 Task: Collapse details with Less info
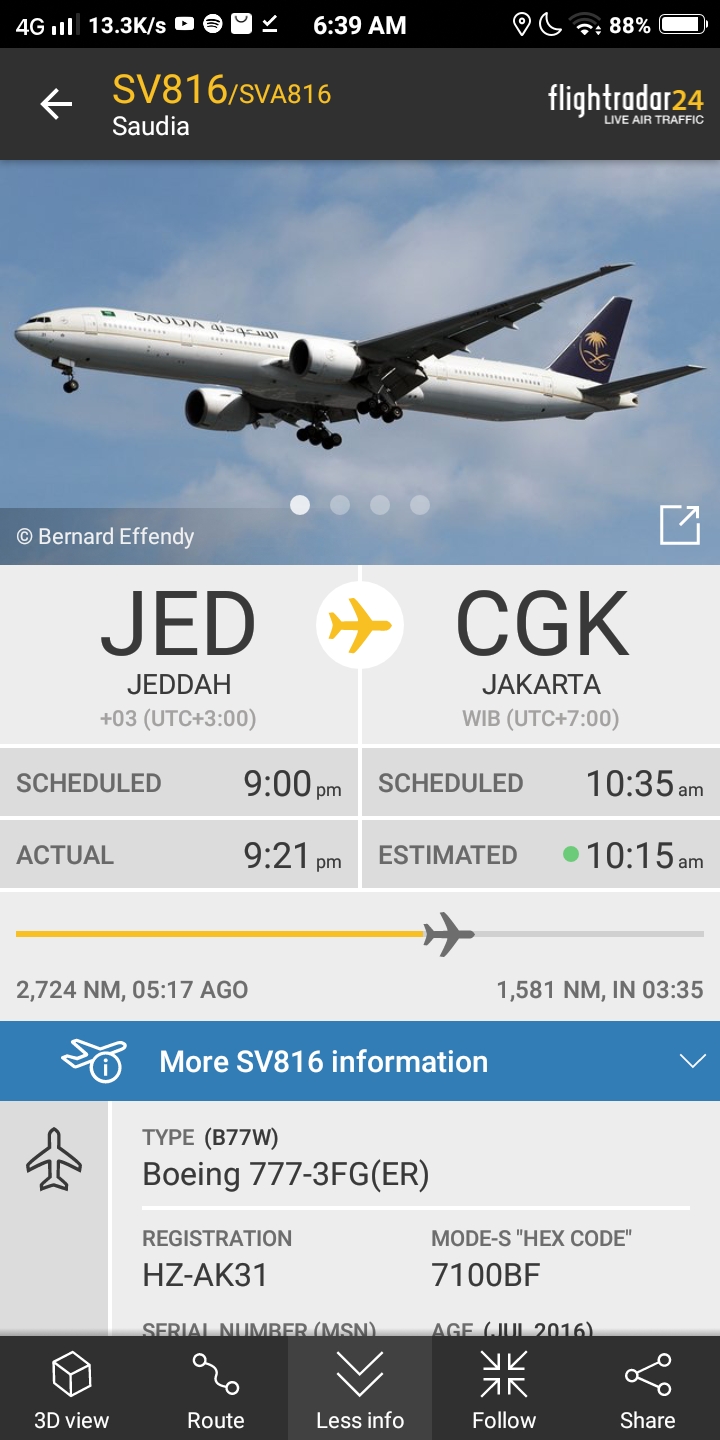360,1388
